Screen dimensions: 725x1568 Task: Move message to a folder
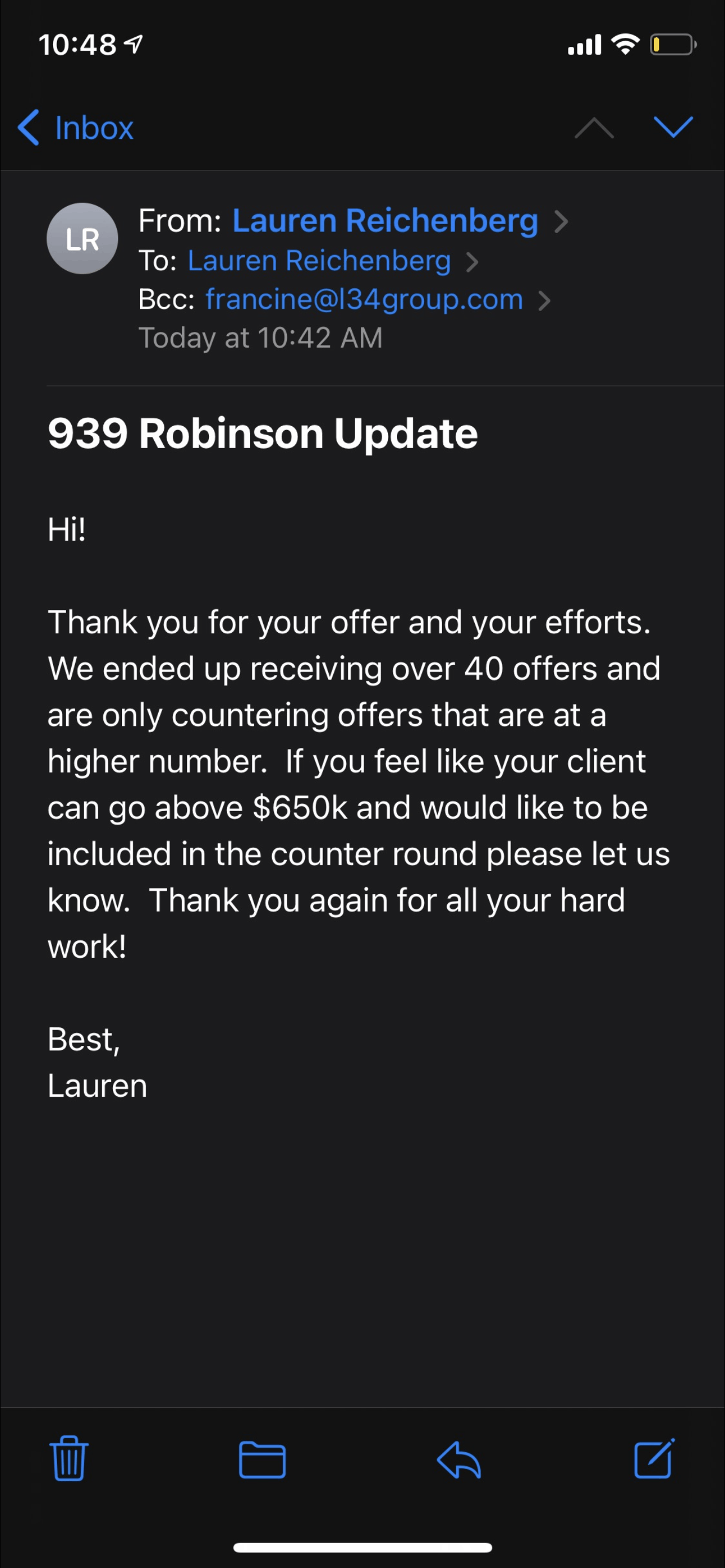point(262,1459)
